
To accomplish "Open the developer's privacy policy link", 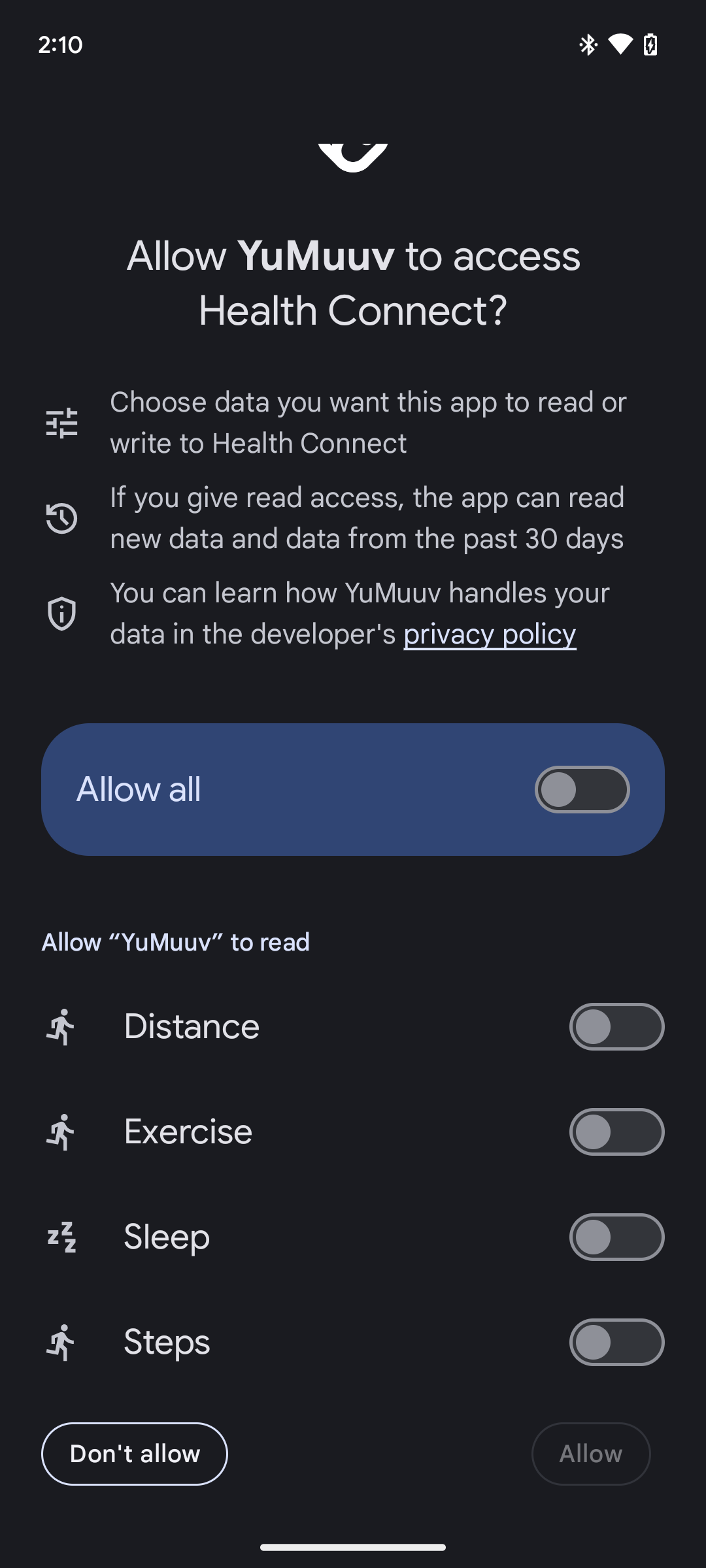I will tap(489, 634).
